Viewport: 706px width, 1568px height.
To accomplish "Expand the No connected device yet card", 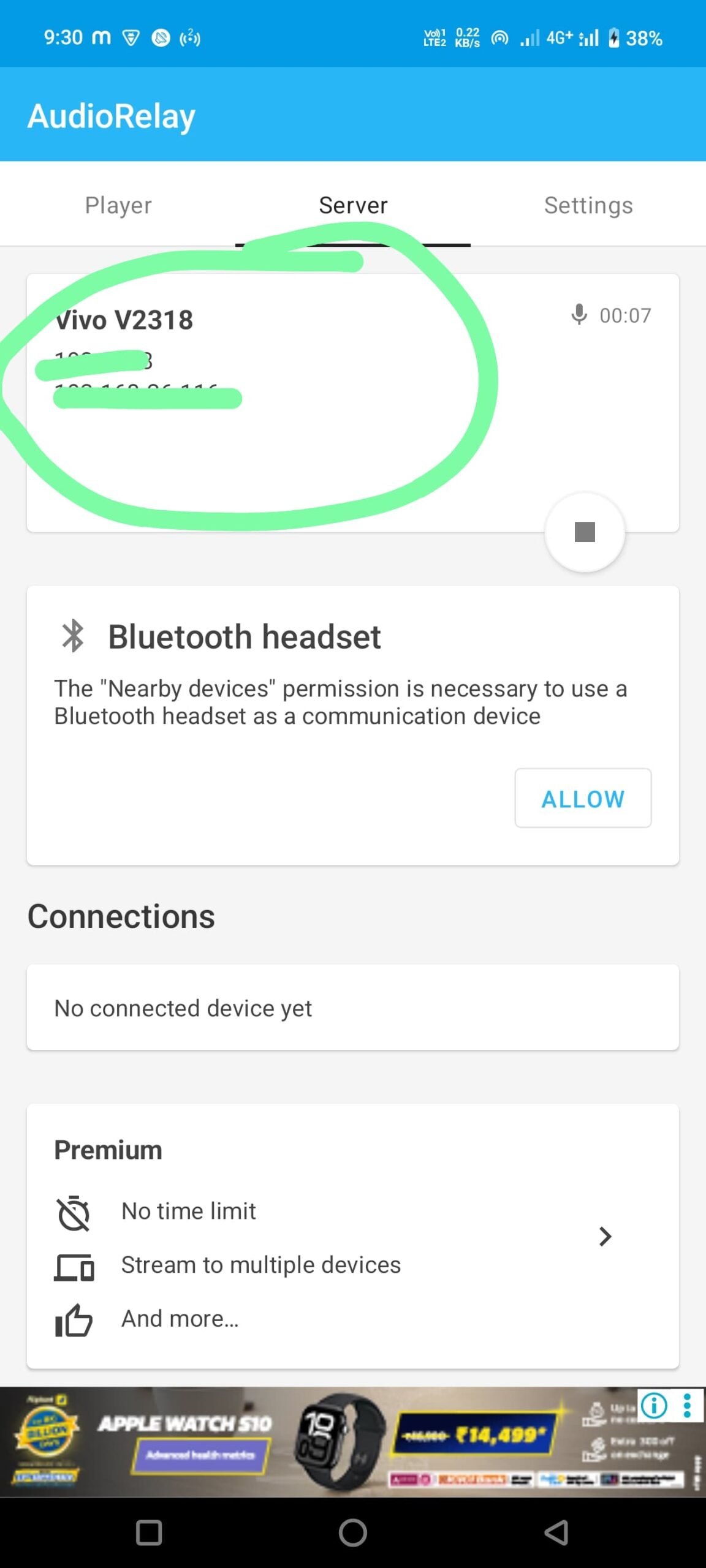I will coord(353,1008).
